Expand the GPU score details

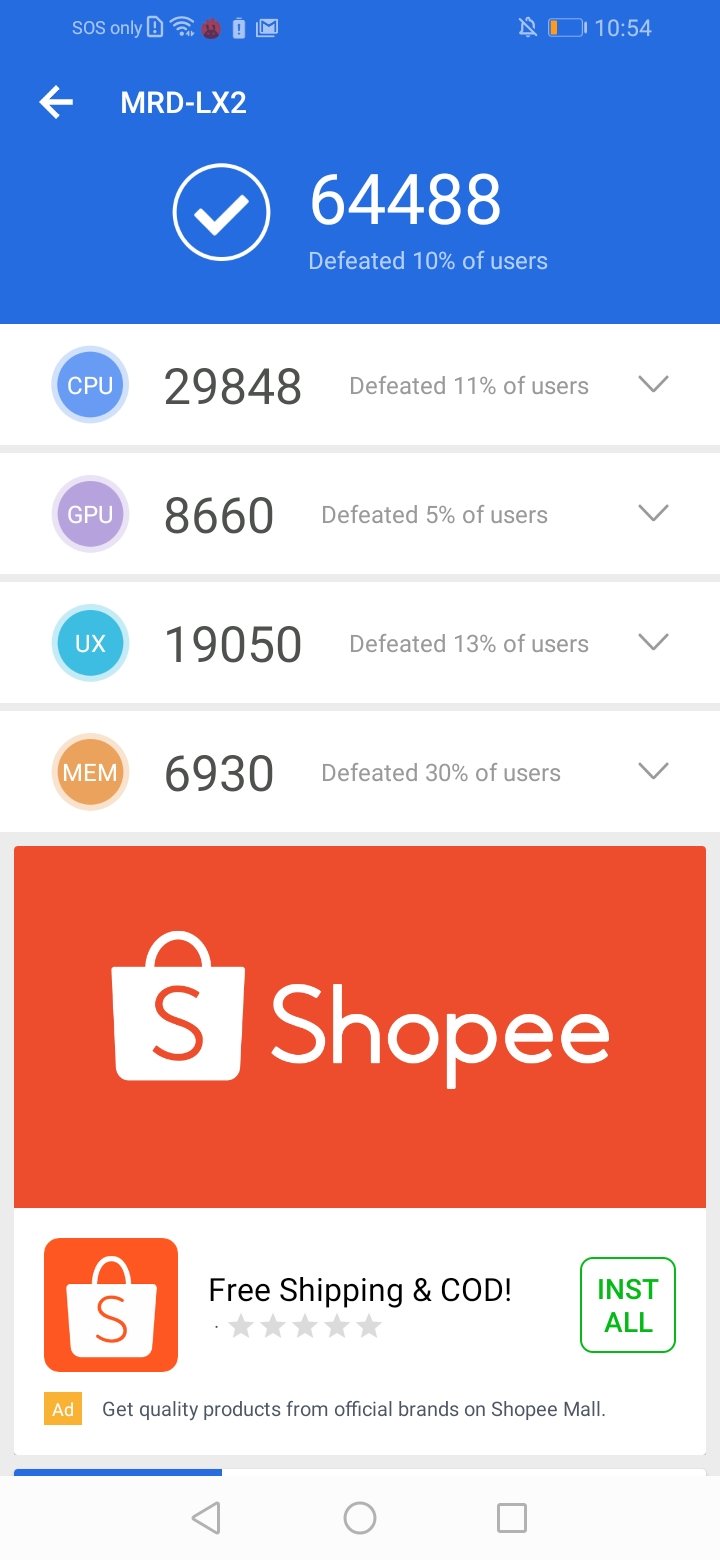652,514
